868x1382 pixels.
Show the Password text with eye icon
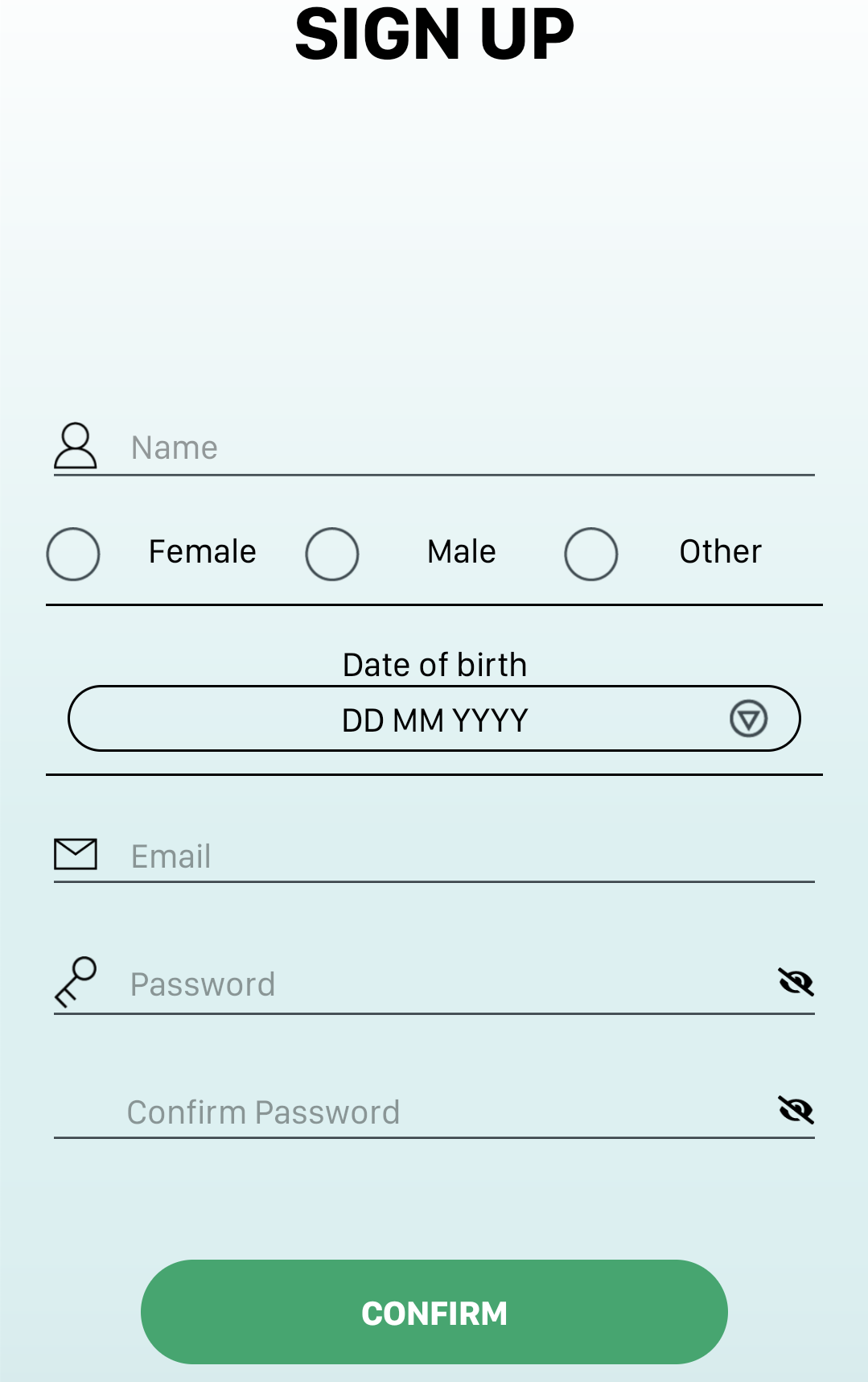coord(796,982)
